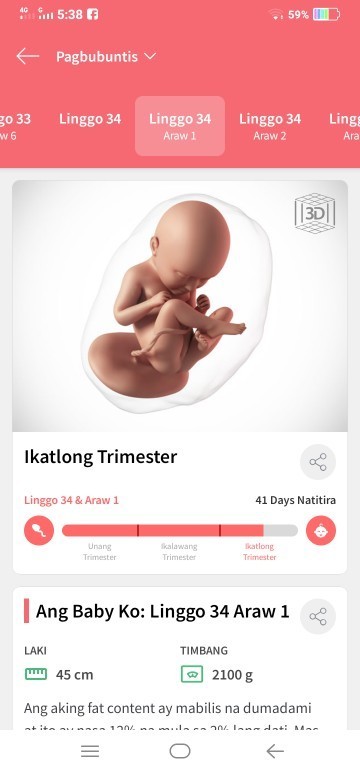Go back using the top arrow

[x=28, y=57]
